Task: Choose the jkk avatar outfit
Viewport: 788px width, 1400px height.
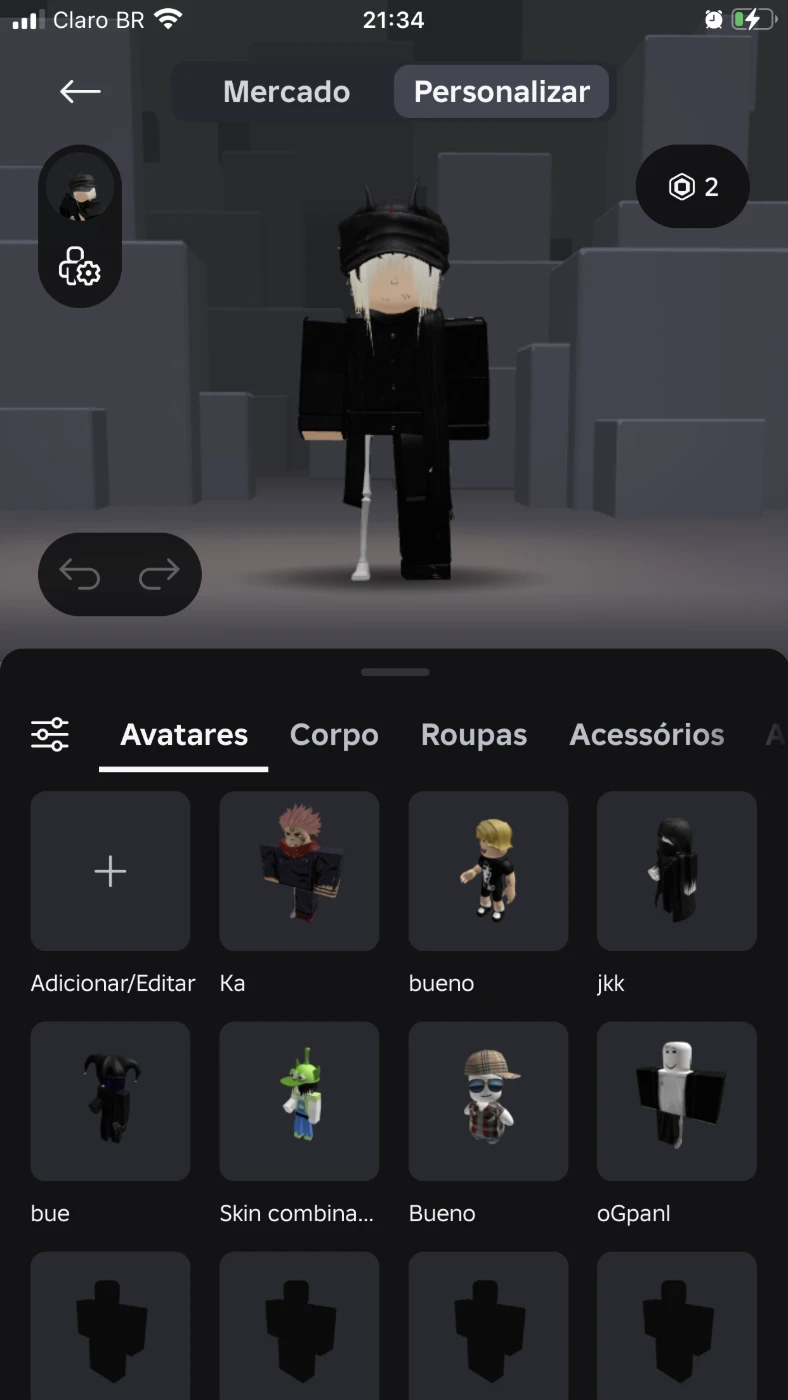Action: [x=677, y=871]
